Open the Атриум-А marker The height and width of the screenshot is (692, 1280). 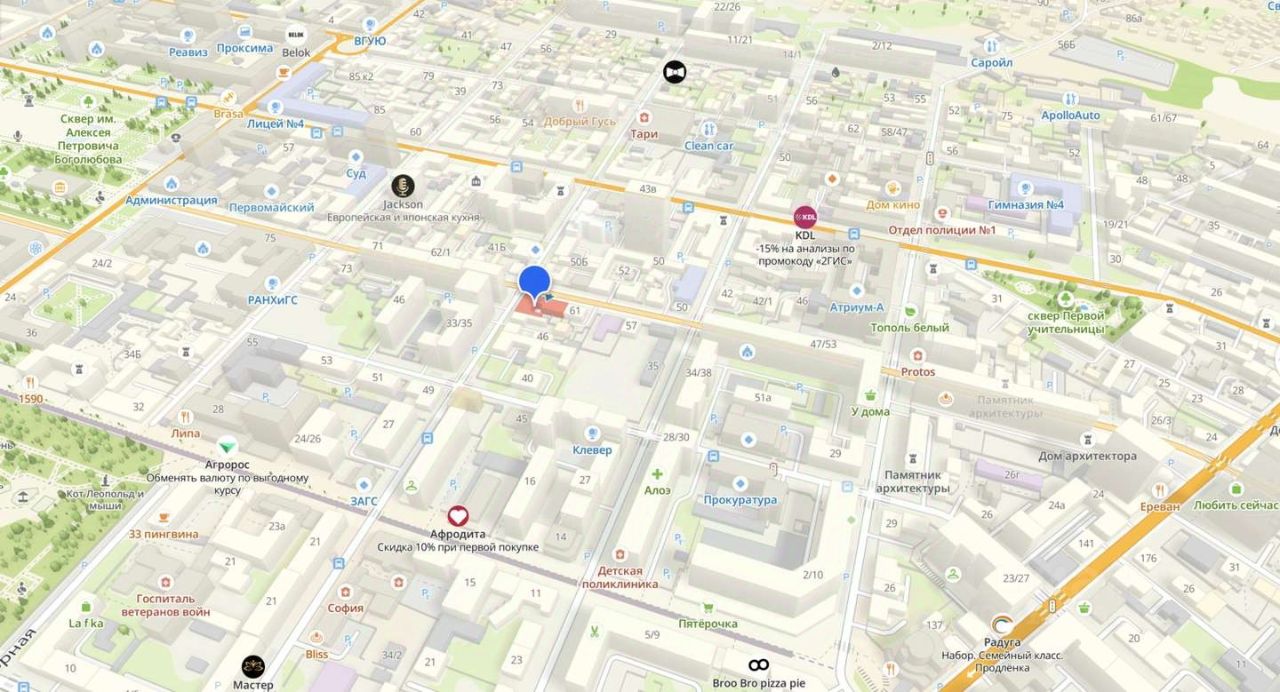856,291
